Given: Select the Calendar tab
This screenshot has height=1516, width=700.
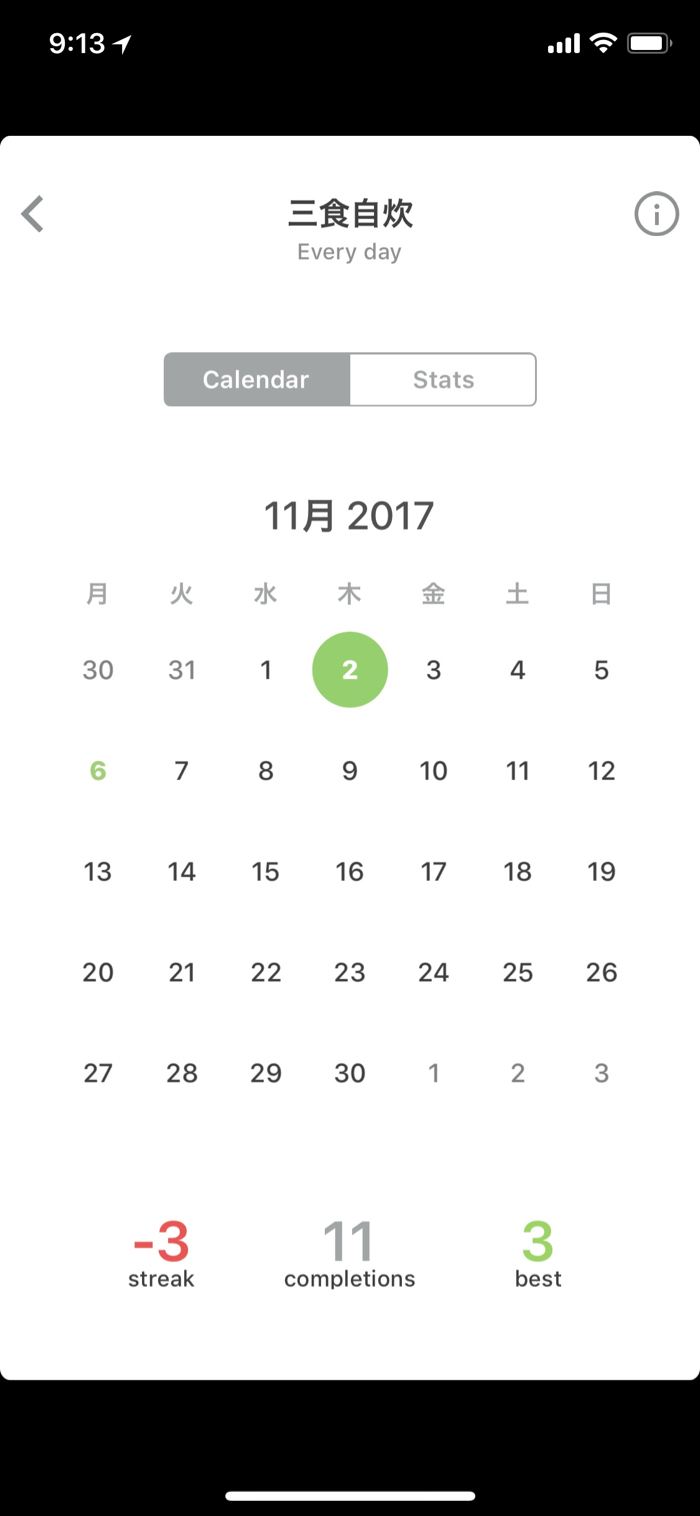Looking at the screenshot, I should click(x=256, y=380).
